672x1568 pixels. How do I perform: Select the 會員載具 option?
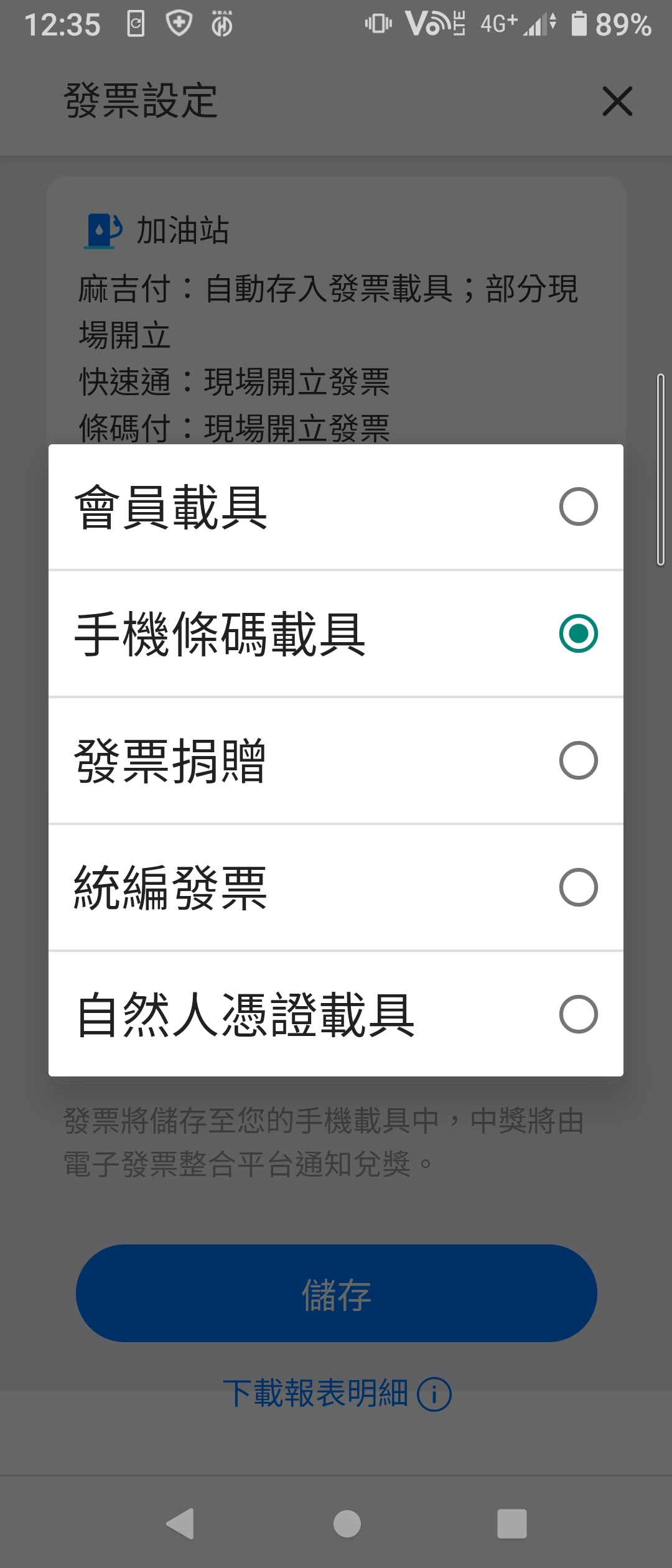coord(336,507)
